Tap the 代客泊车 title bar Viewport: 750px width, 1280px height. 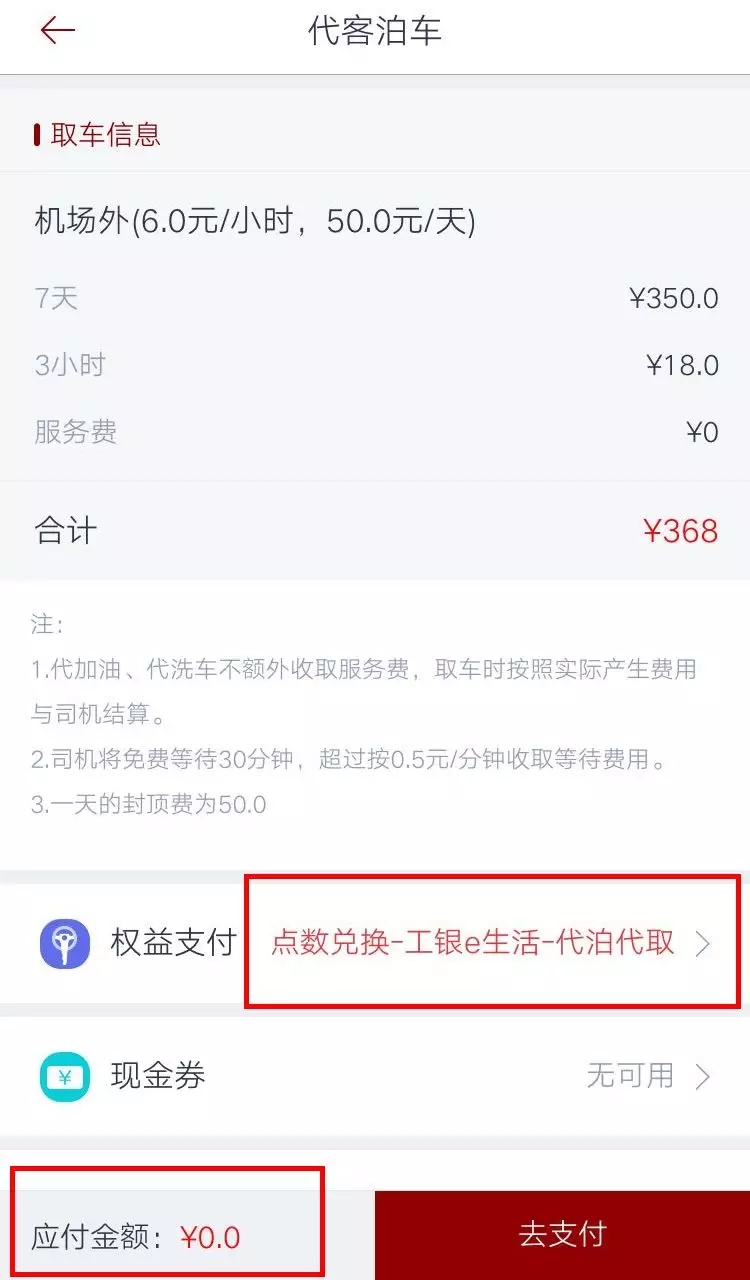tap(375, 30)
